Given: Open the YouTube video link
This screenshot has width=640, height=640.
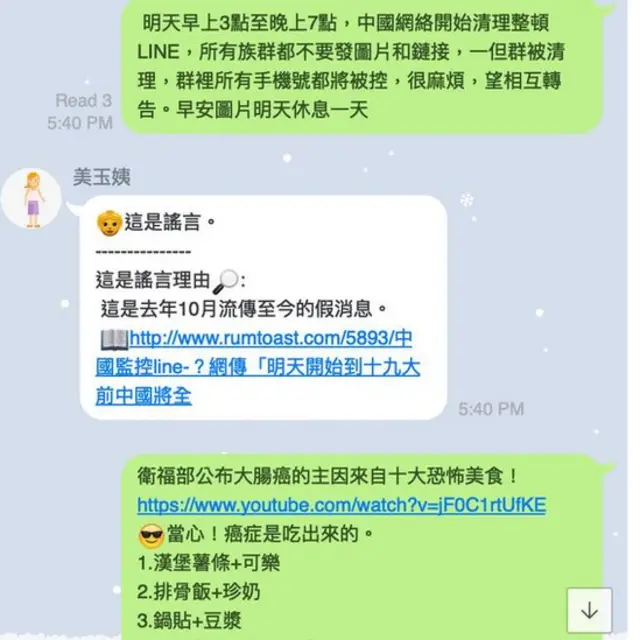Looking at the screenshot, I should (x=341, y=505).
